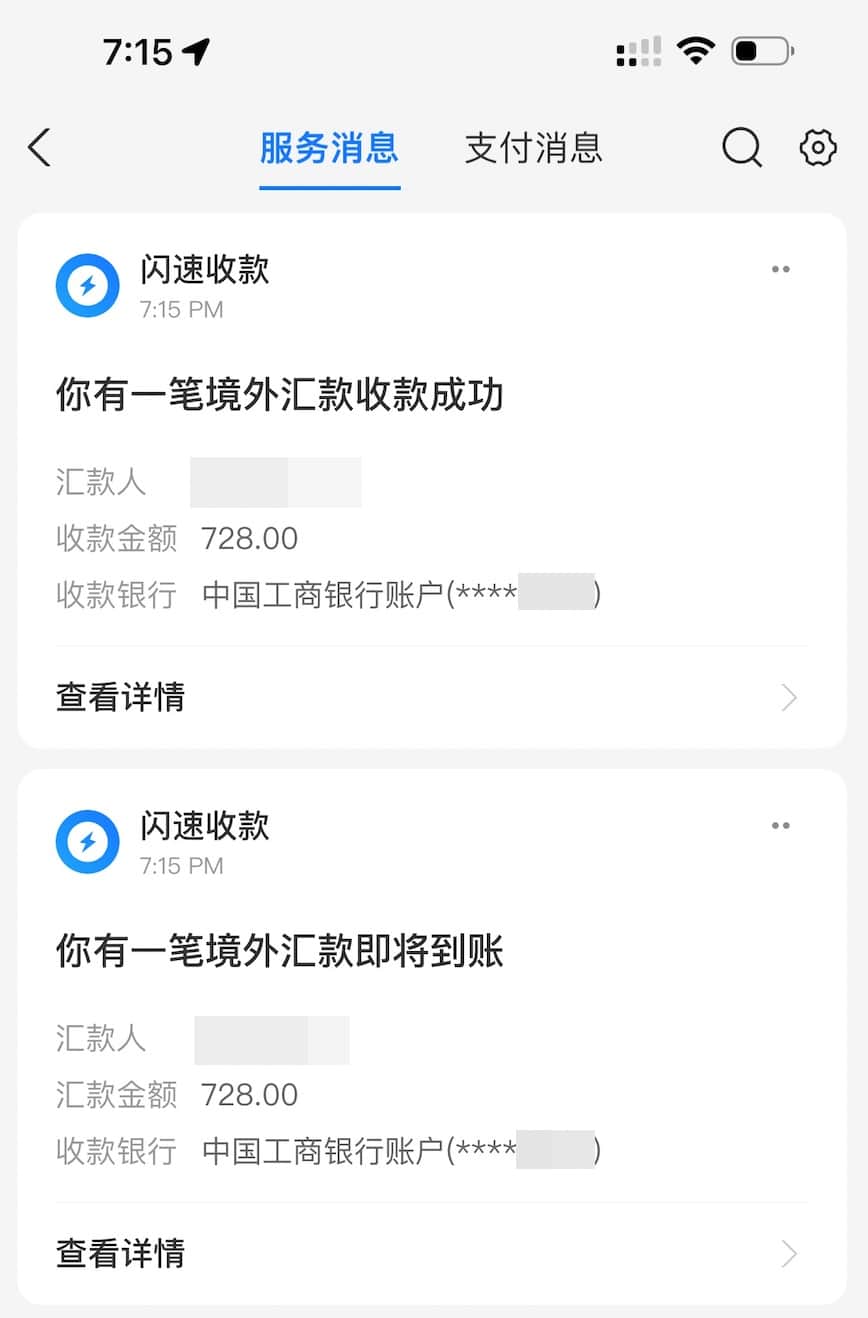Click the chevron beside the second 查看详情
The height and width of the screenshot is (1318, 868).
(x=786, y=1253)
